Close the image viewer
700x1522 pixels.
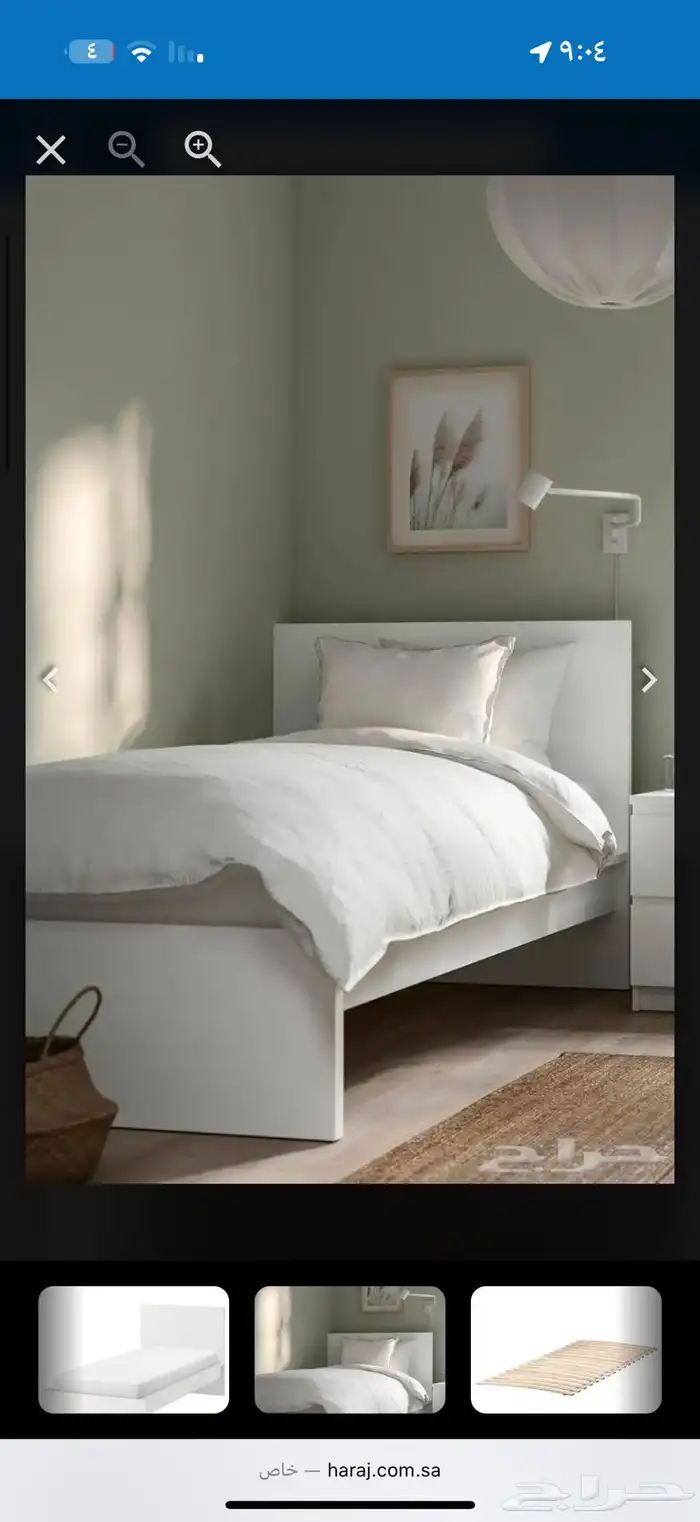[51, 150]
